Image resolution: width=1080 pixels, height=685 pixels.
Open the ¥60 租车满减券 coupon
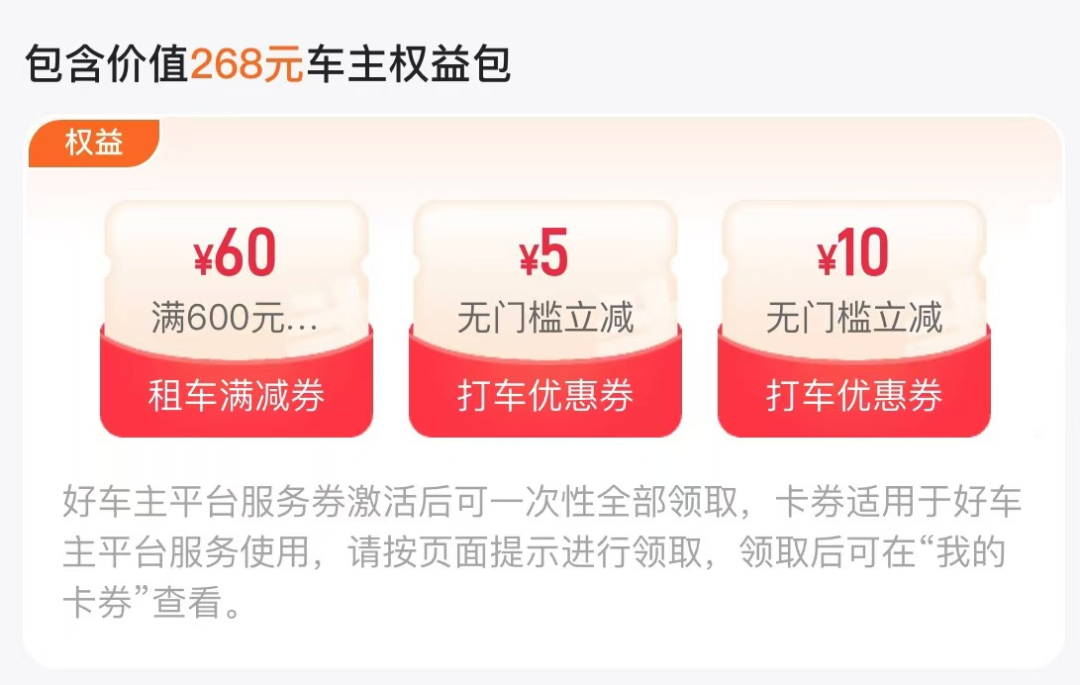(236, 320)
